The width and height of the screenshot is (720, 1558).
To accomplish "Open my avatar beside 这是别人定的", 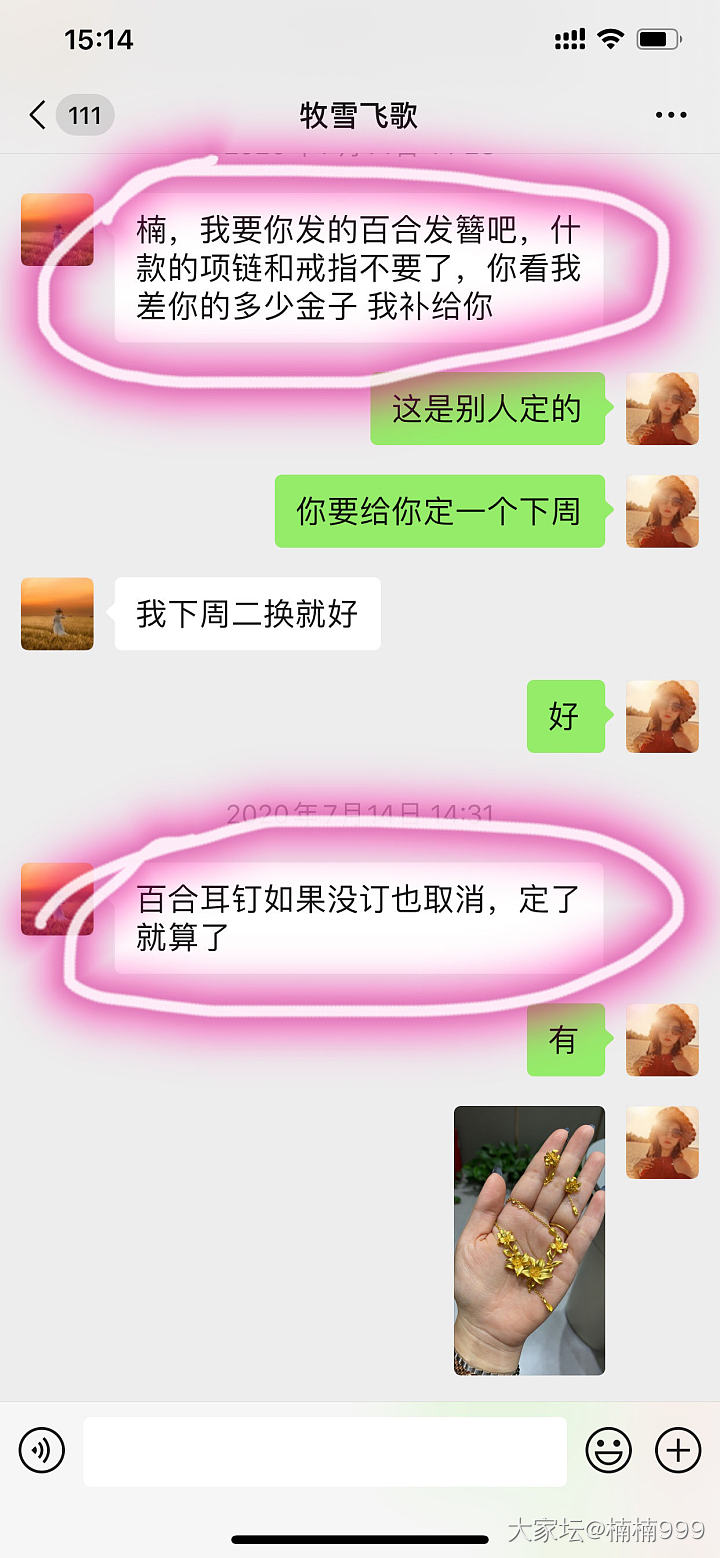I will [x=662, y=408].
